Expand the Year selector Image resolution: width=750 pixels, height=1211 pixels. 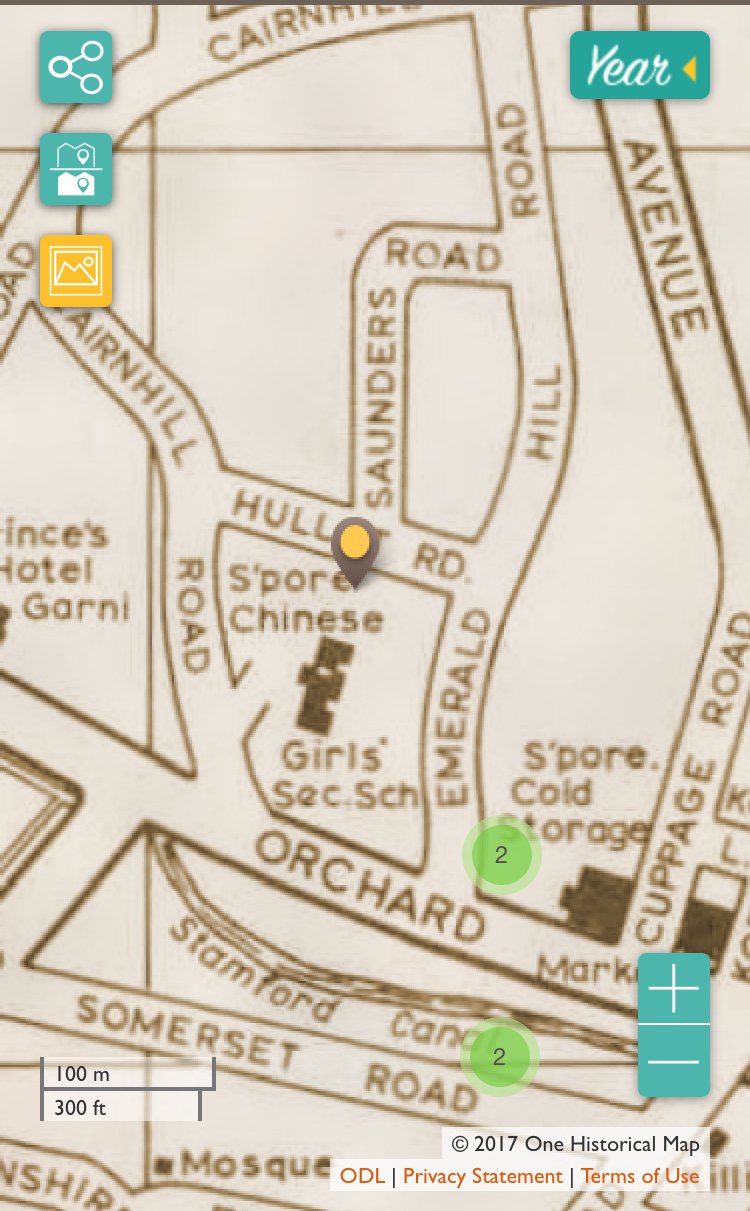pyautogui.click(x=640, y=65)
